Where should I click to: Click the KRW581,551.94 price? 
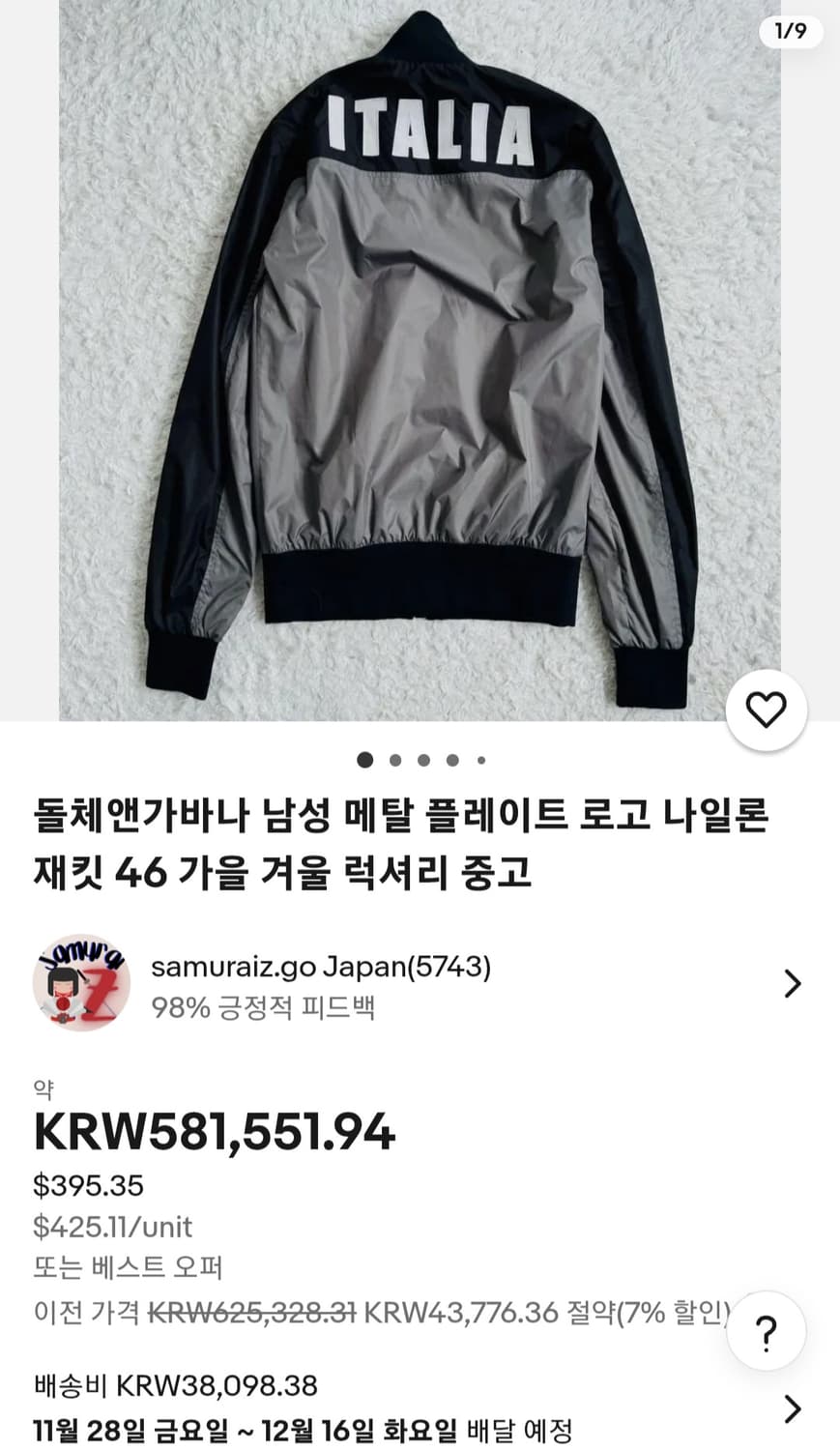213,1129
